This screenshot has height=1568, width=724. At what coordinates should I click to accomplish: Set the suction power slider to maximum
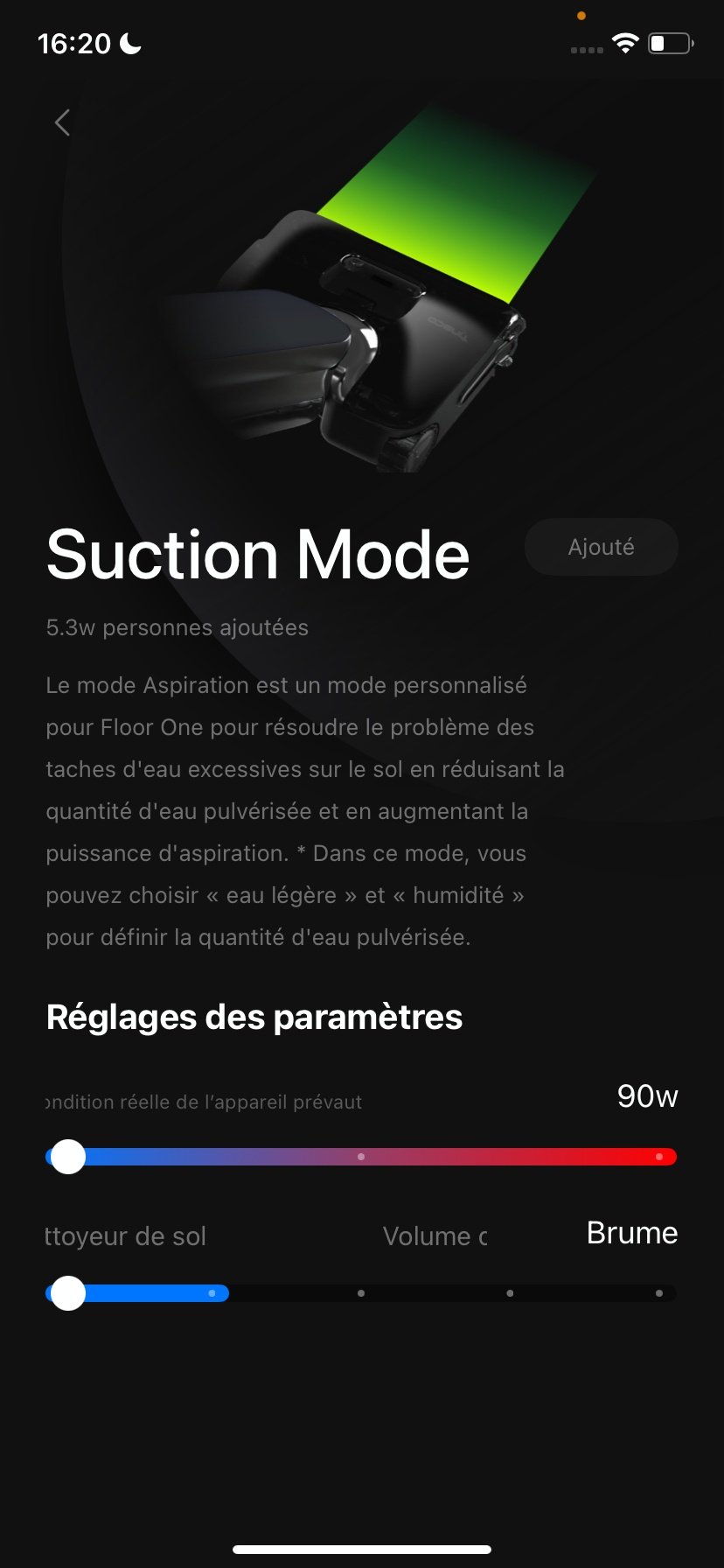[659, 1157]
